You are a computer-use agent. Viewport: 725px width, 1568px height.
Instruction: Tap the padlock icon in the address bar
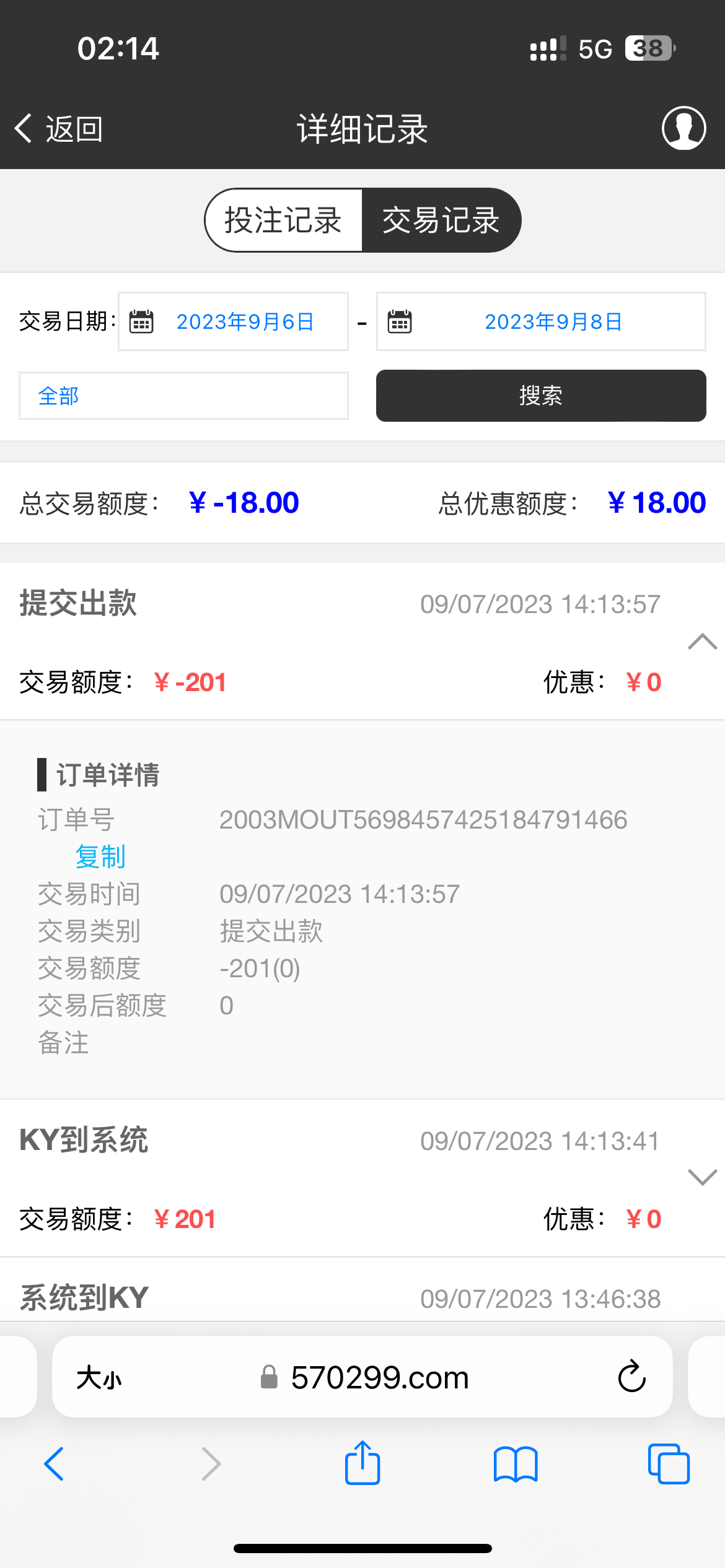click(268, 1377)
